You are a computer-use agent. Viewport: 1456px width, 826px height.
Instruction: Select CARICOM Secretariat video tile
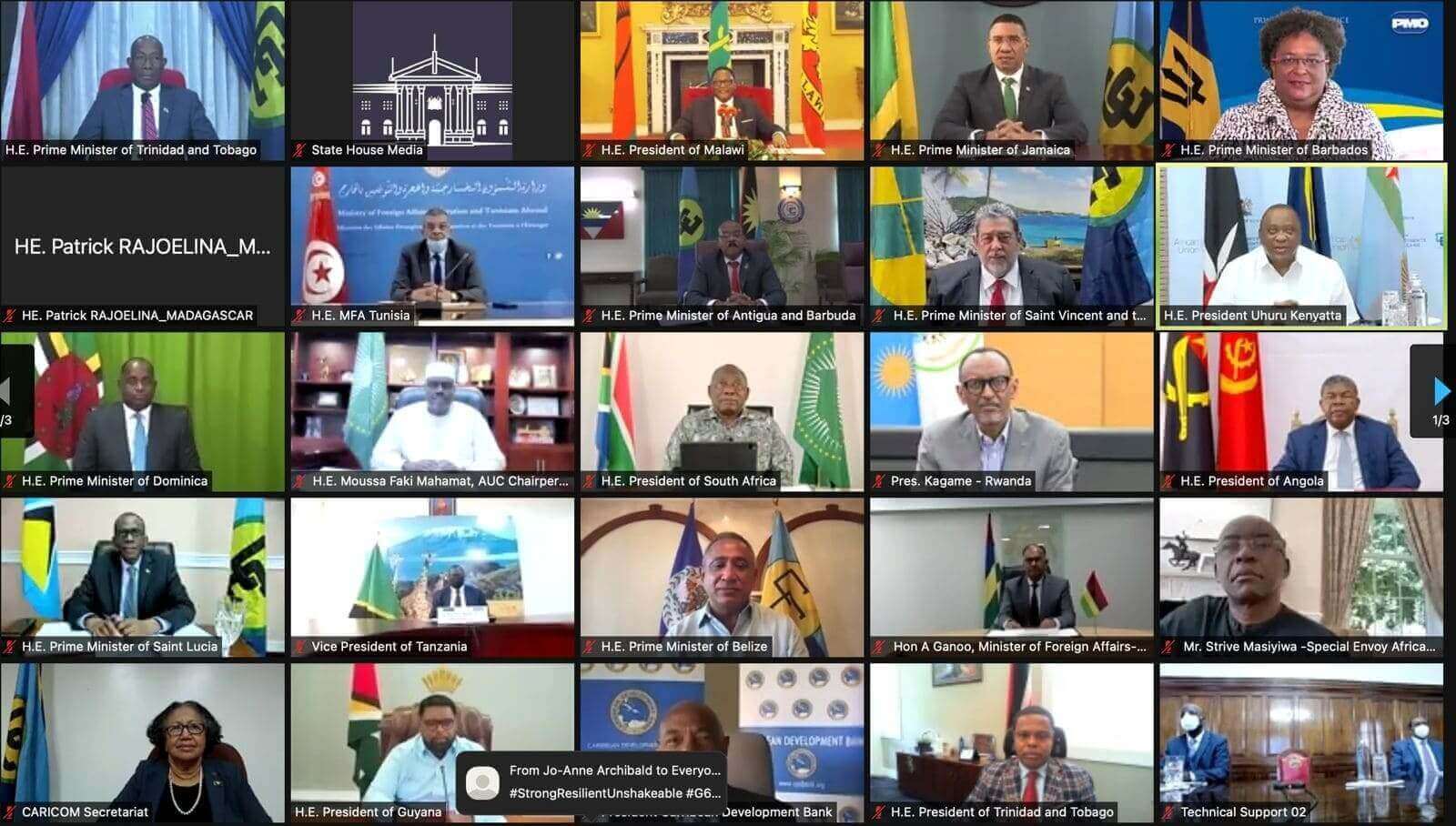[143, 742]
